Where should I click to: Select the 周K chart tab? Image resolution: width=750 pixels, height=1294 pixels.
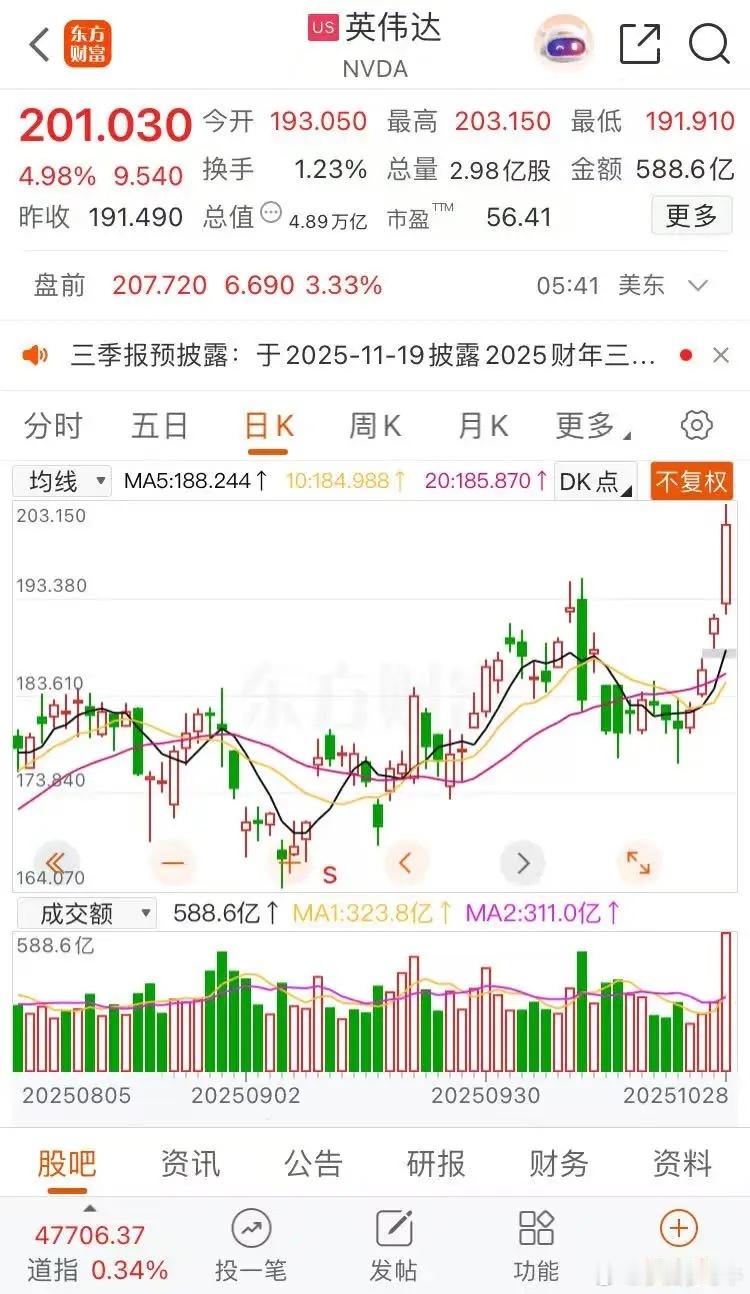pos(375,426)
